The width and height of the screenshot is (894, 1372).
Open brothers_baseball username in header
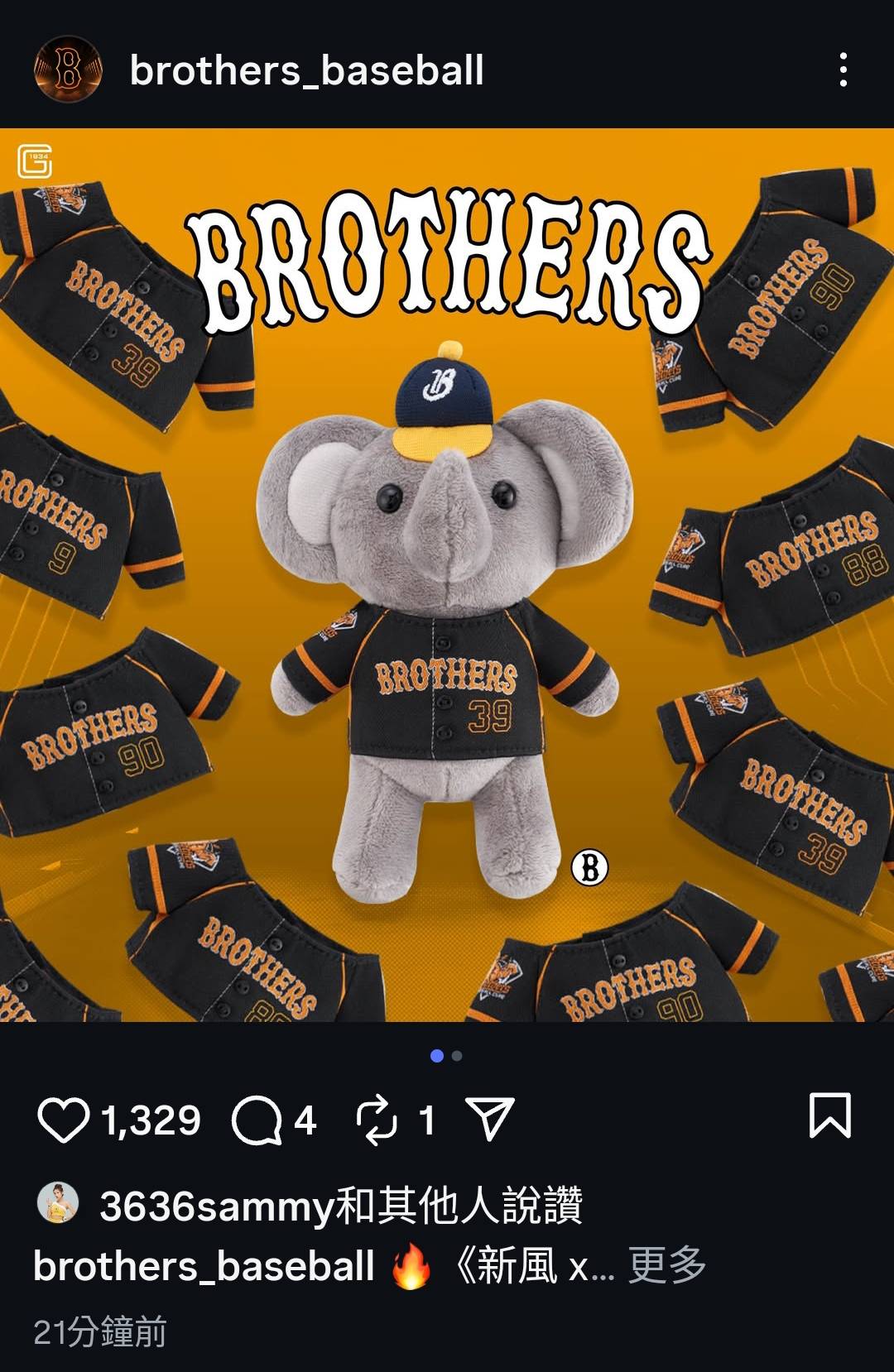pyautogui.click(x=306, y=70)
